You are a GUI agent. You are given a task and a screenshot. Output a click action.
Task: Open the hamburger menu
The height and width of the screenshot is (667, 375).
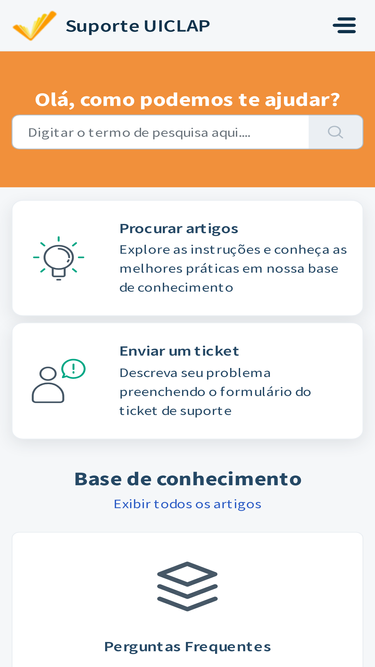click(x=344, y=26)
